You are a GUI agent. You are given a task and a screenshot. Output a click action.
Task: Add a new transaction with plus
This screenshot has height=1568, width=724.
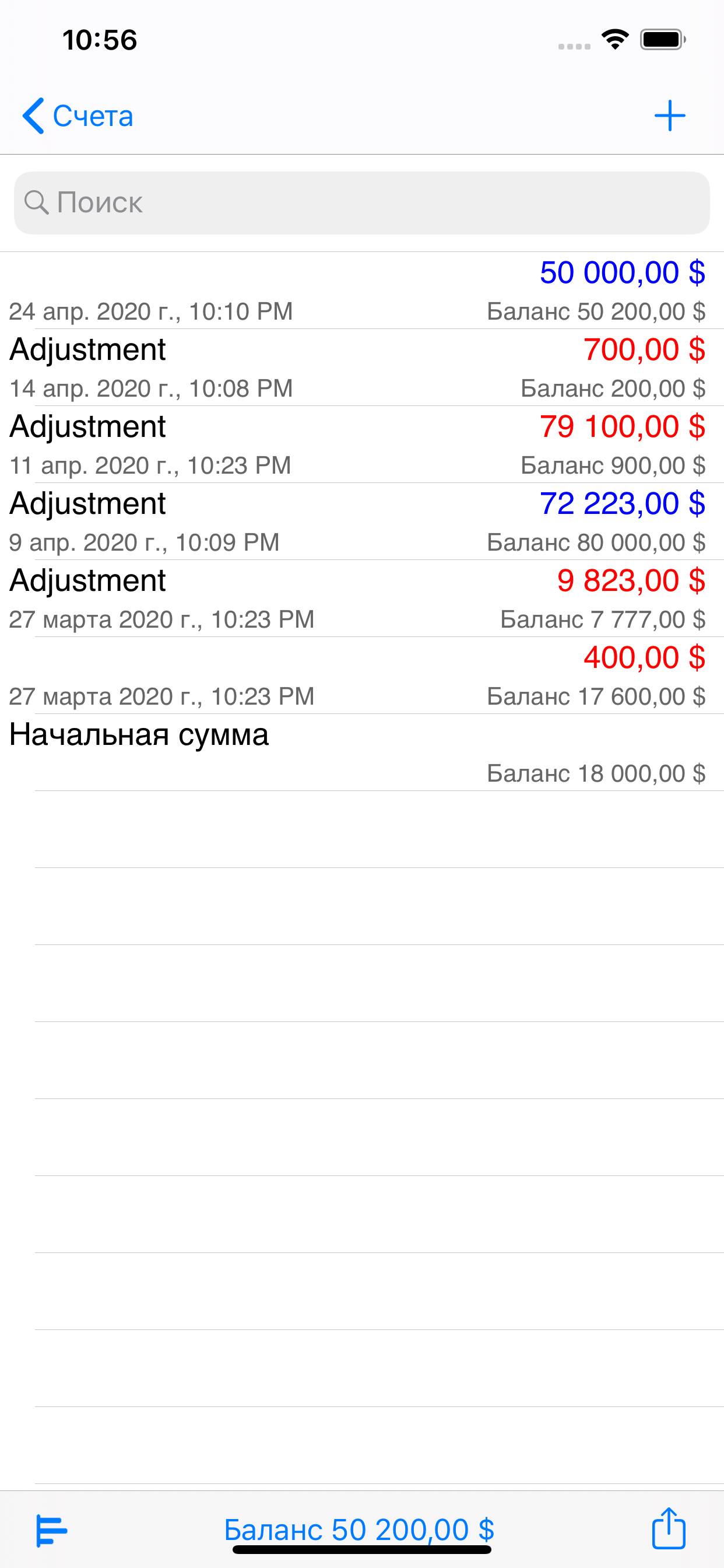[669, 116]
